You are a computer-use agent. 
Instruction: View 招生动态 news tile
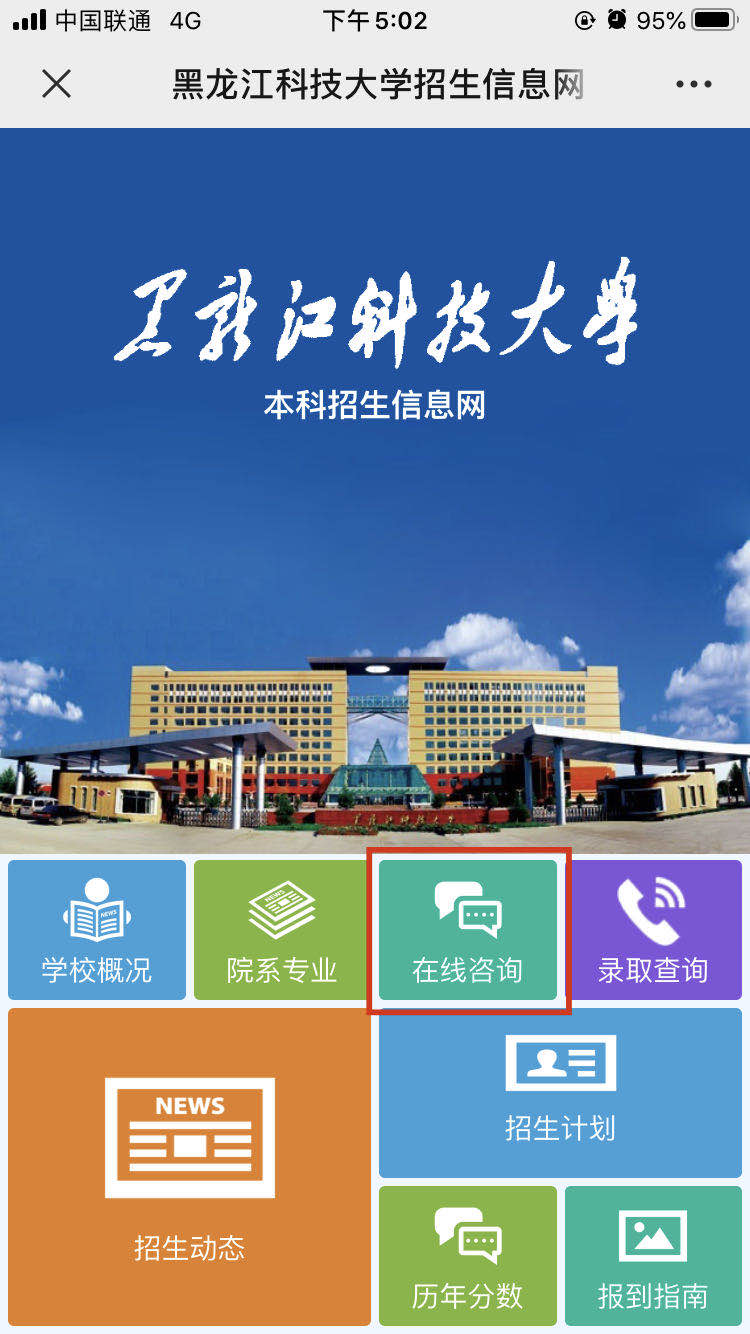(x=189, y=1166)
